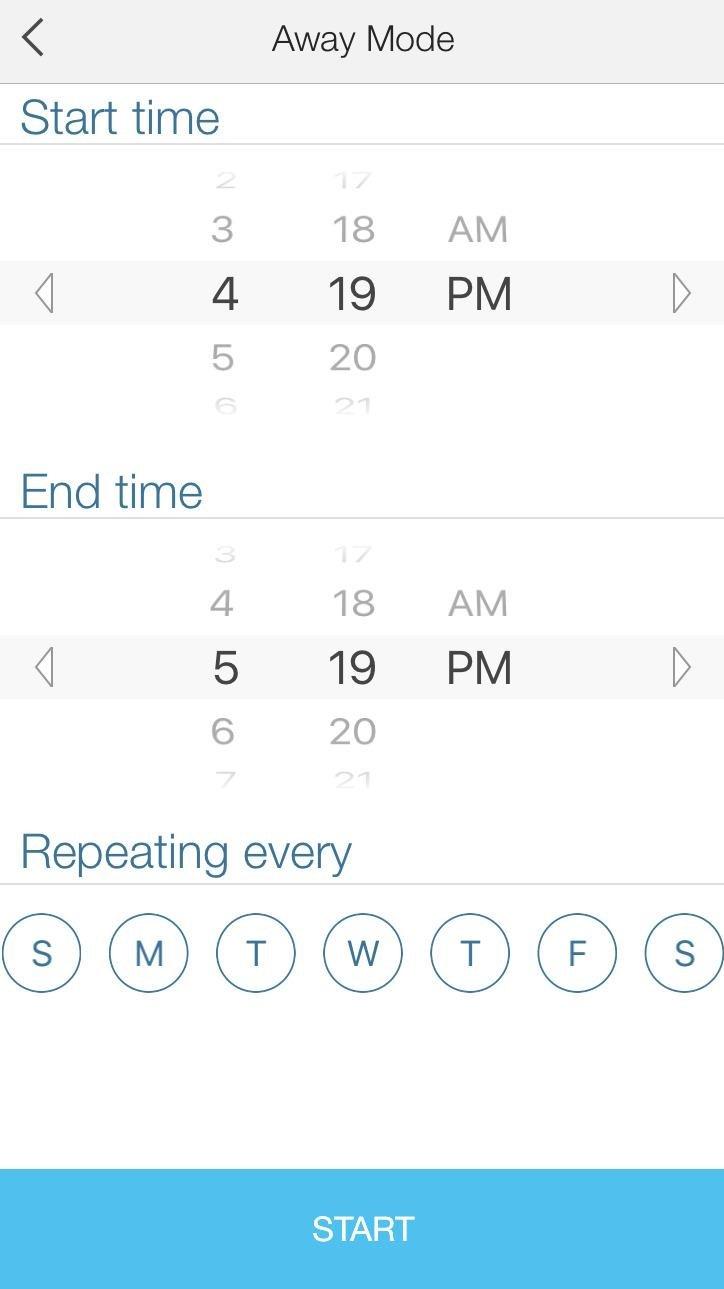This screenshot has height=1289, width=724.
Task: Tap the START button
Action: [x=362, y=1229]
